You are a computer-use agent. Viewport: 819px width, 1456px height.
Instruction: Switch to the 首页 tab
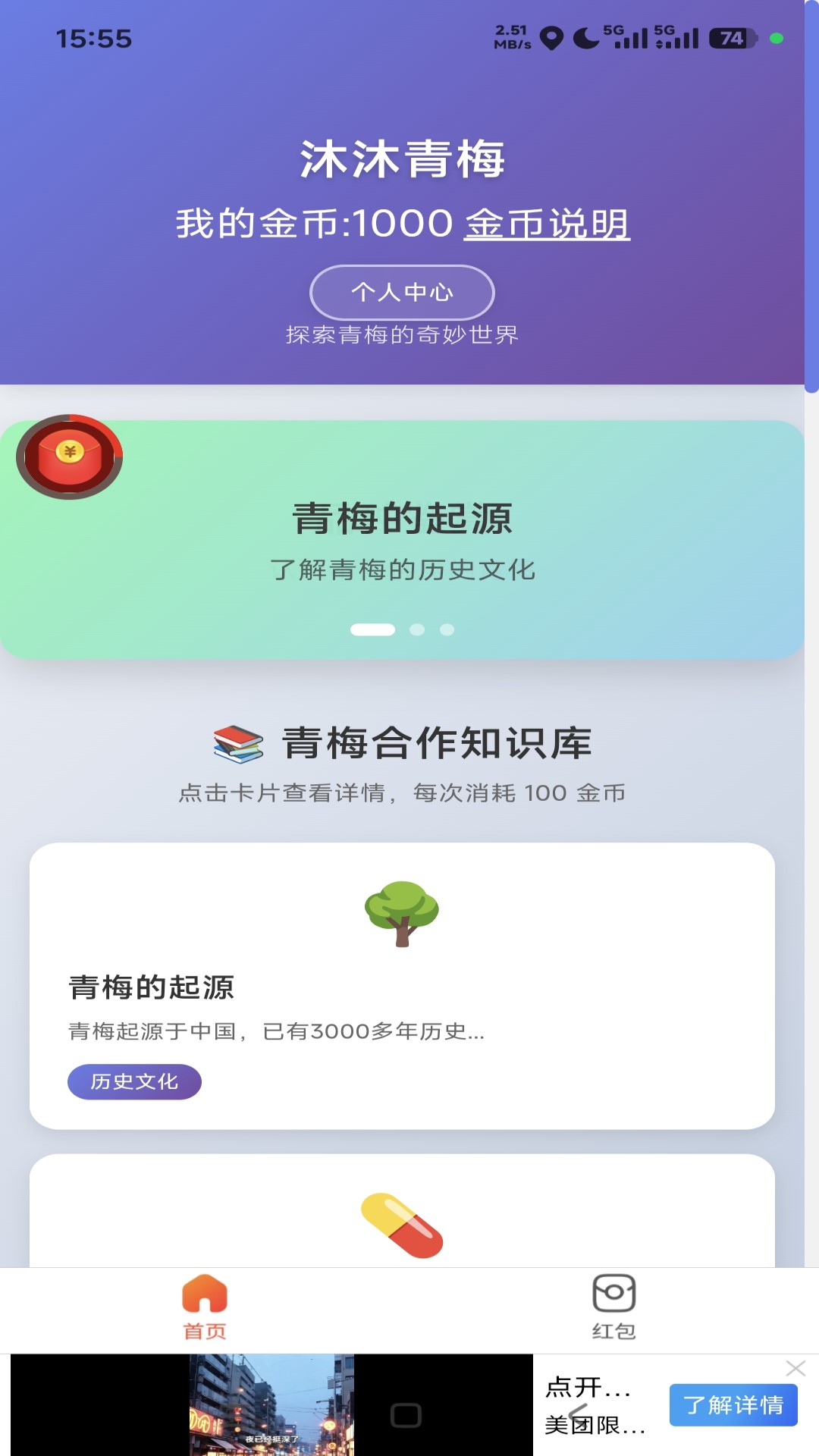click(205, 1304)
